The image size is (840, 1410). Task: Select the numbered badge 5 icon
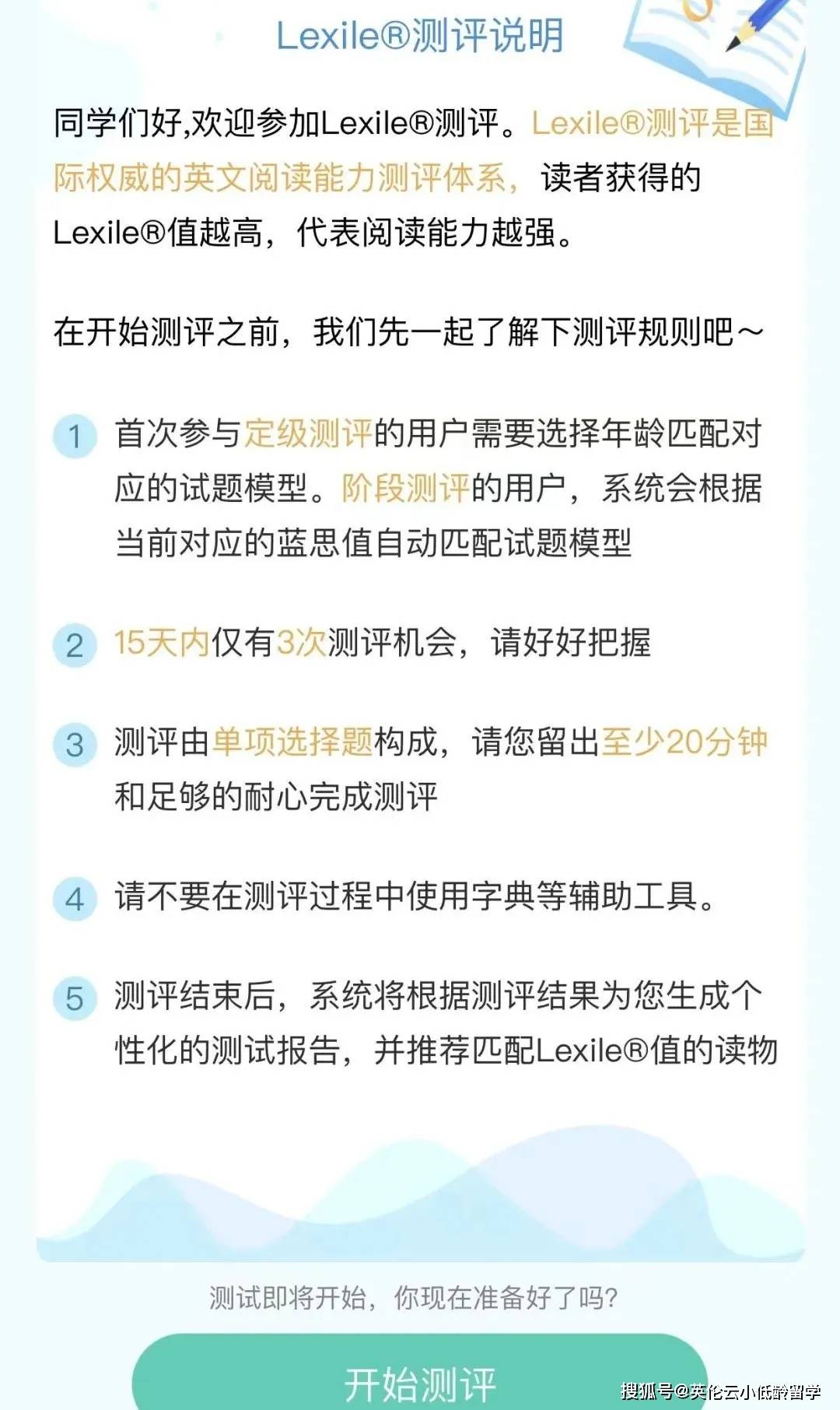(x=74, y=992)
